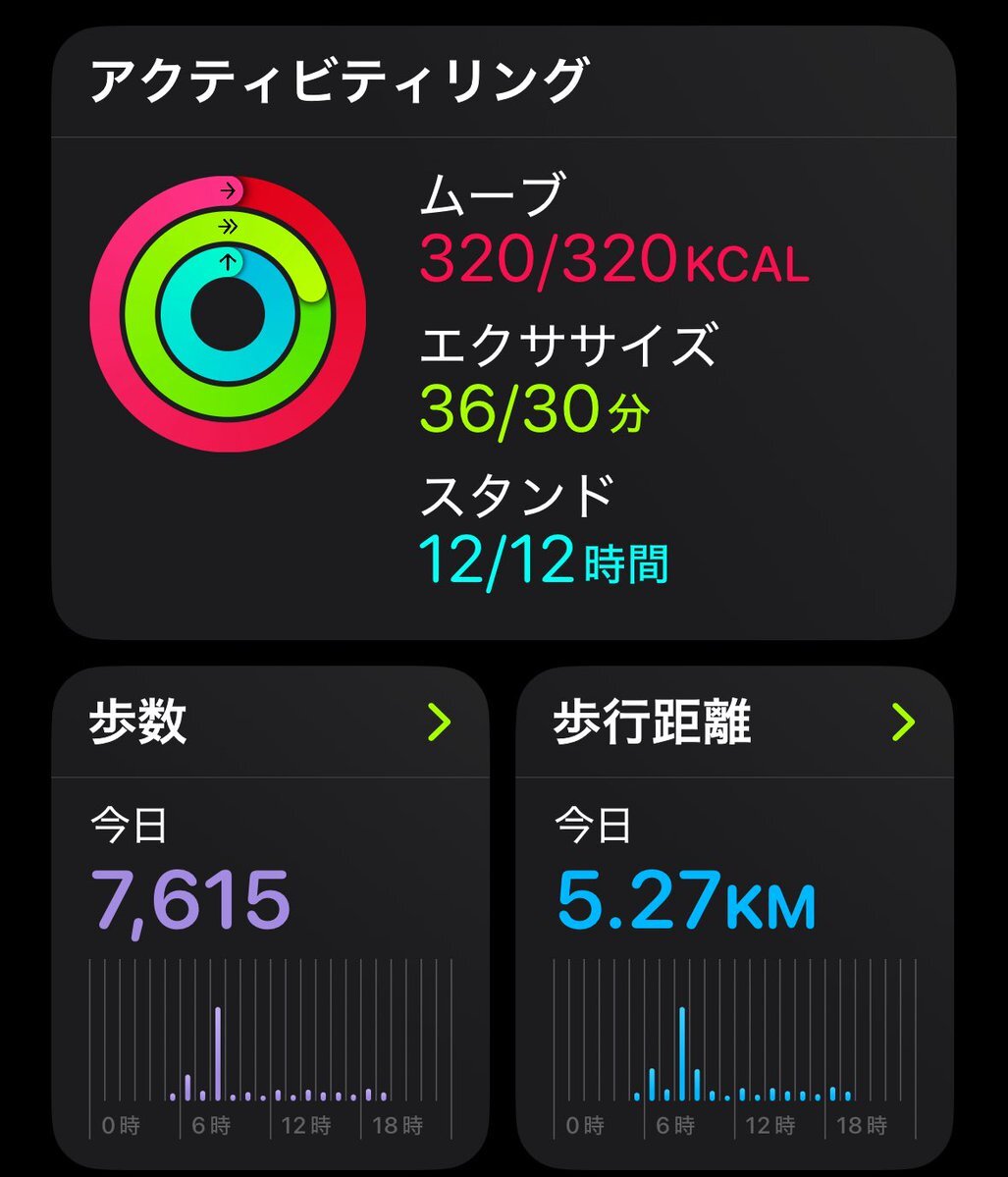This screenshot has width=1008, height=1177.
Task: Open the 歩行距離 walking distance details
Action: coord(903,722)
